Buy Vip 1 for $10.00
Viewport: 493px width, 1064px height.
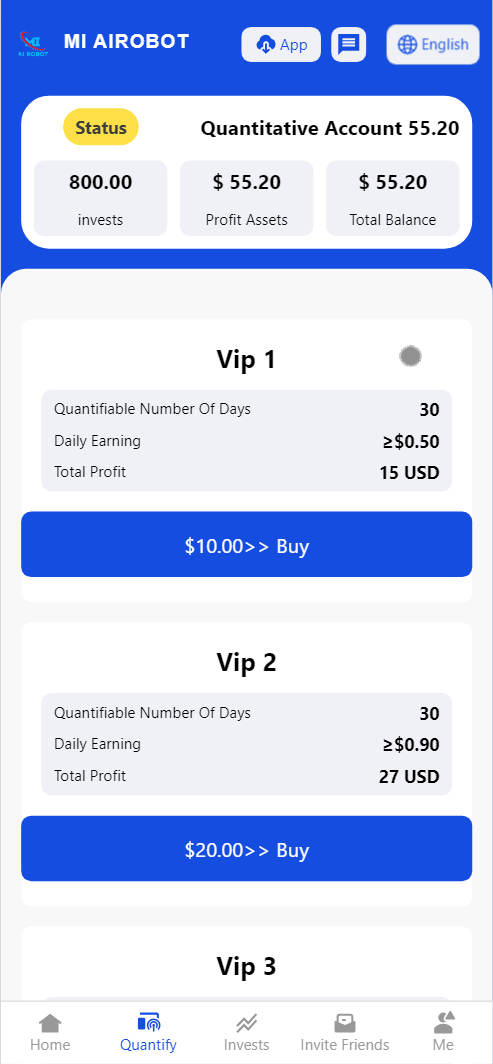pos(246,545)
